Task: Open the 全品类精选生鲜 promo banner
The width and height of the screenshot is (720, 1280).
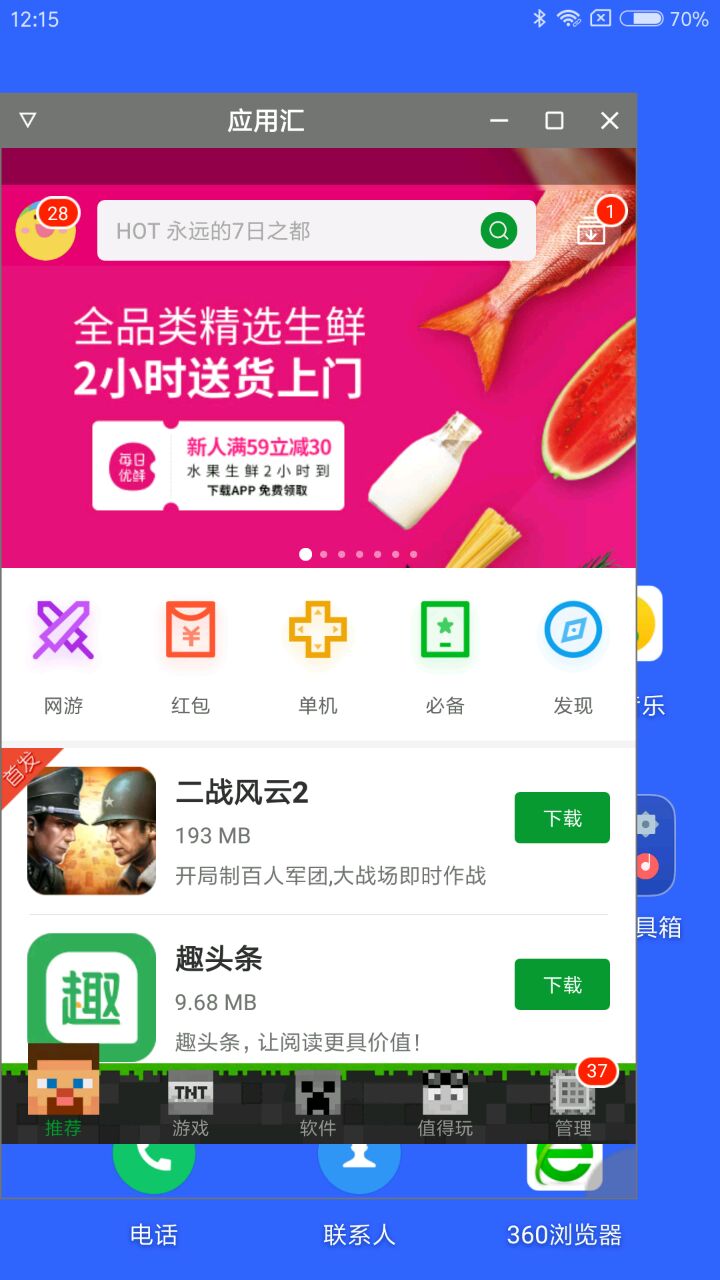Action: 318,400
